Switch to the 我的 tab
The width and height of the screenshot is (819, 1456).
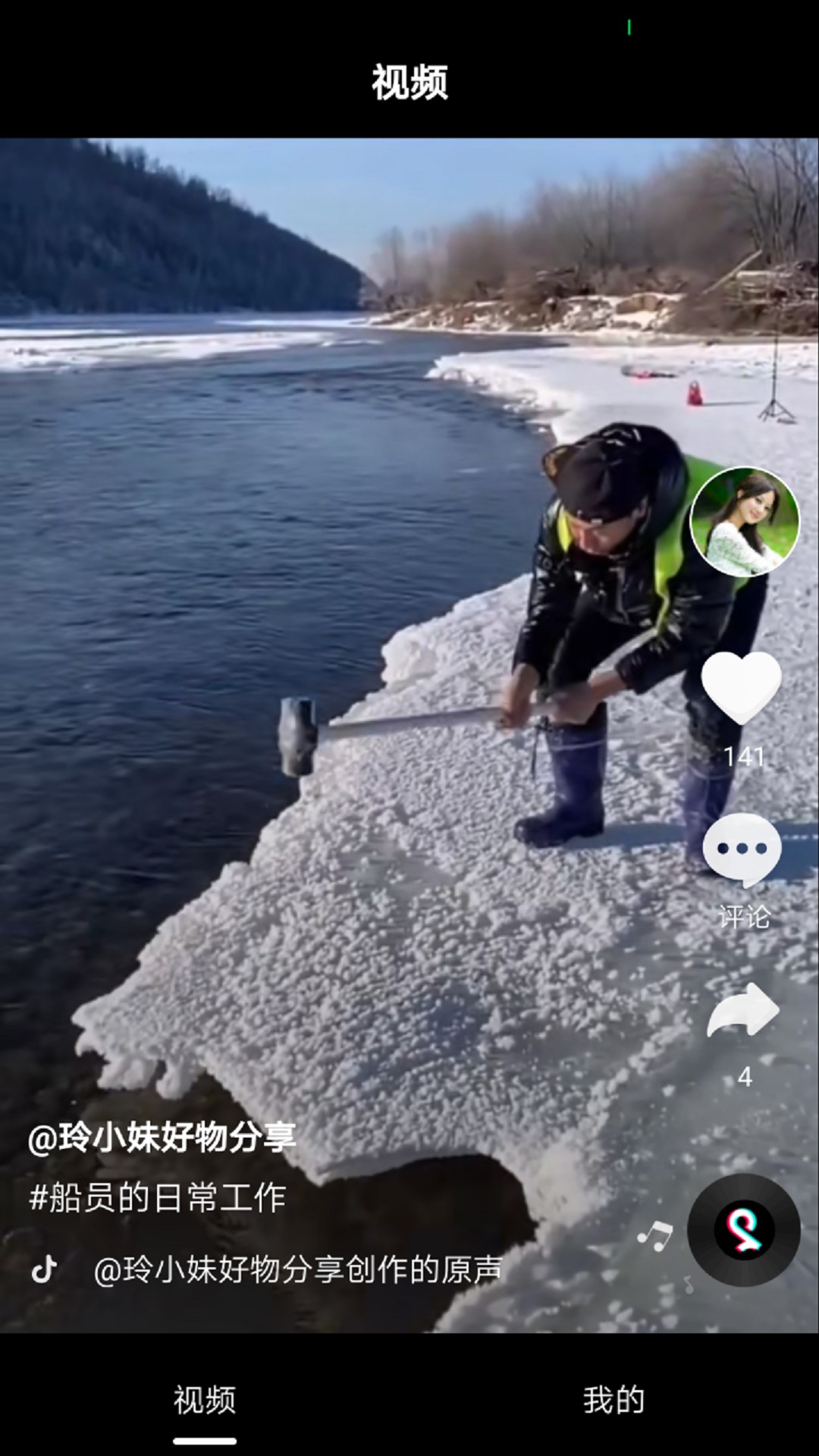click(x=614, y=1400)
